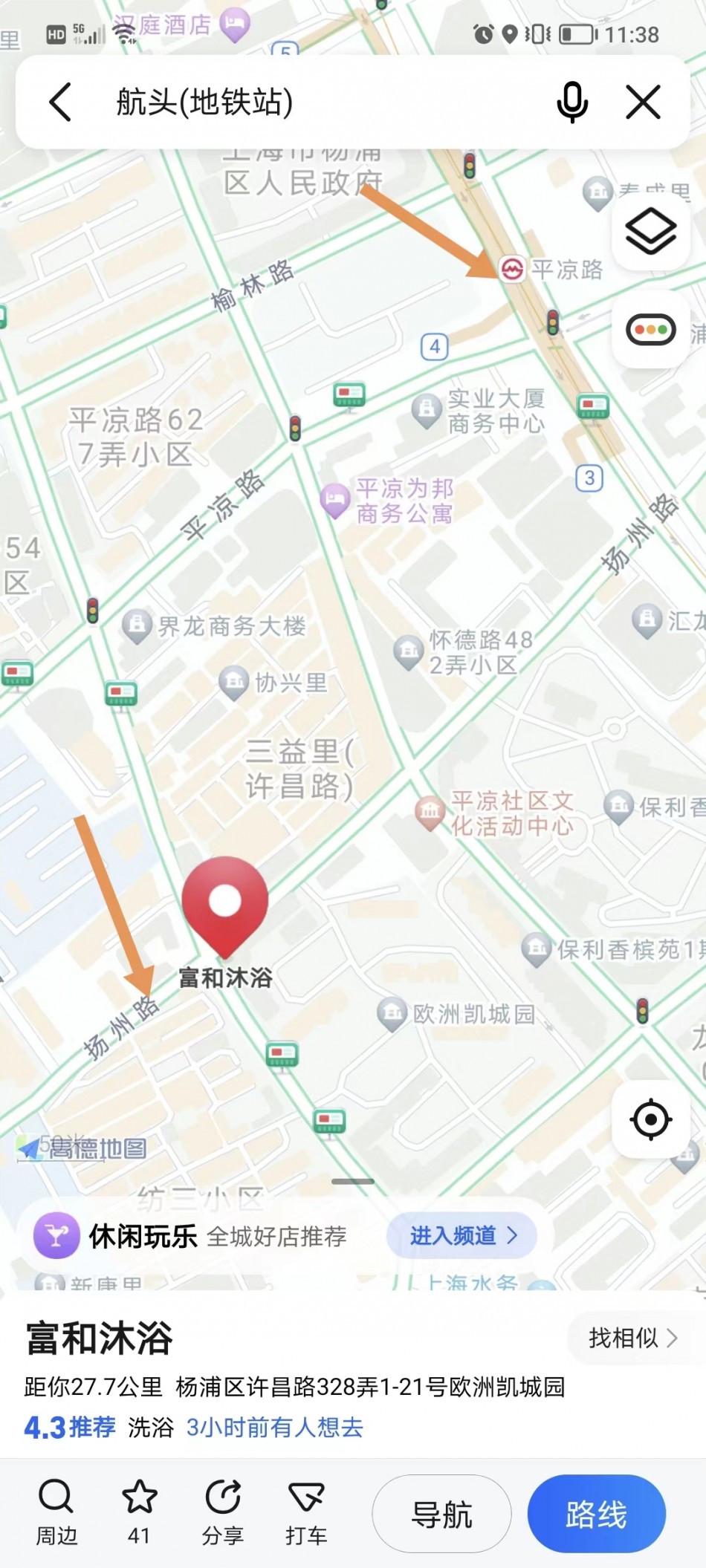The width and height of the screenshot is (706, 1568).
Task: Open route planning with 路线
Action: tap(596, 1514)
